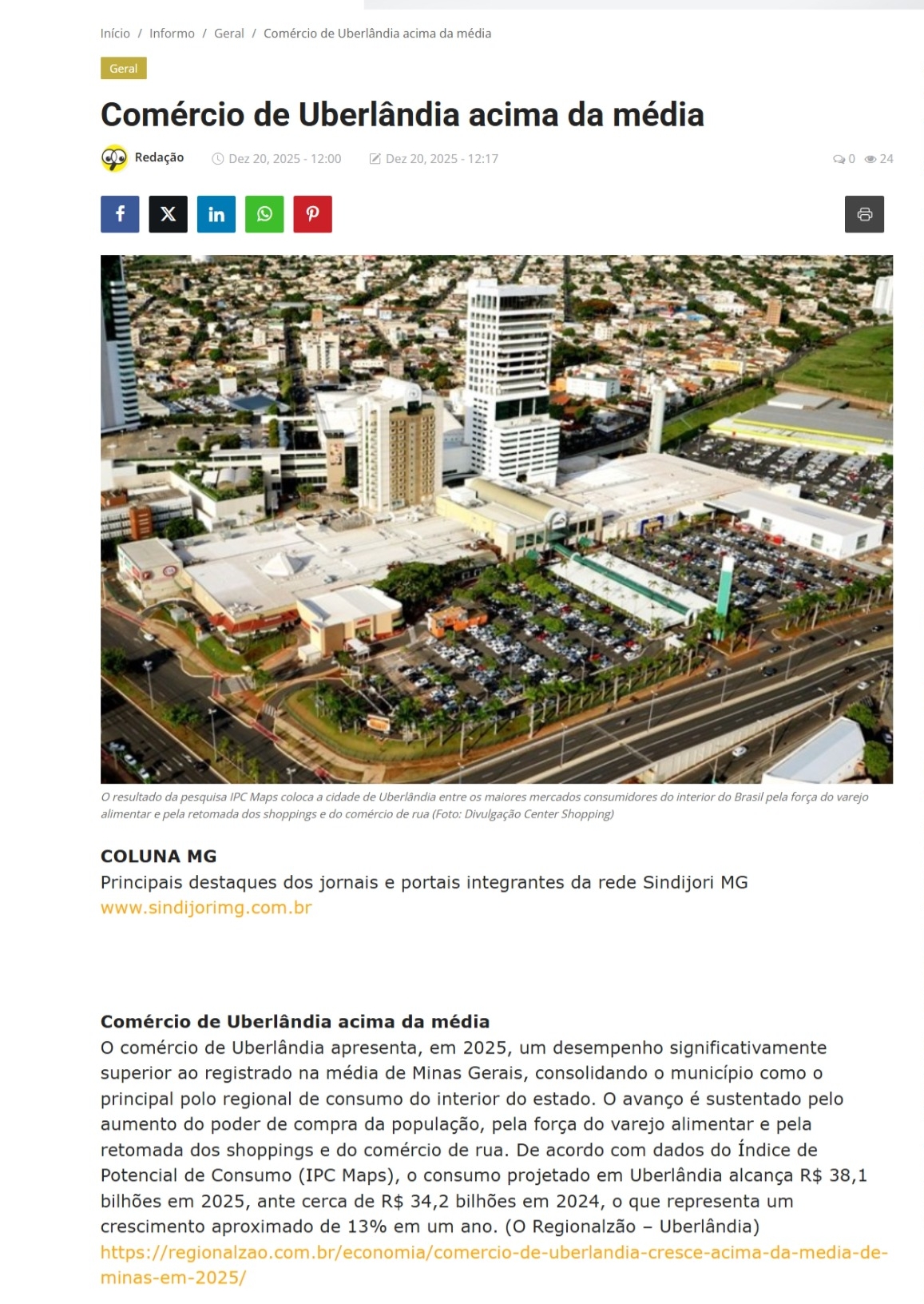Go to the Início breadcrumb link
Screen dimensions: 924x1304
[x=115, y=34]
